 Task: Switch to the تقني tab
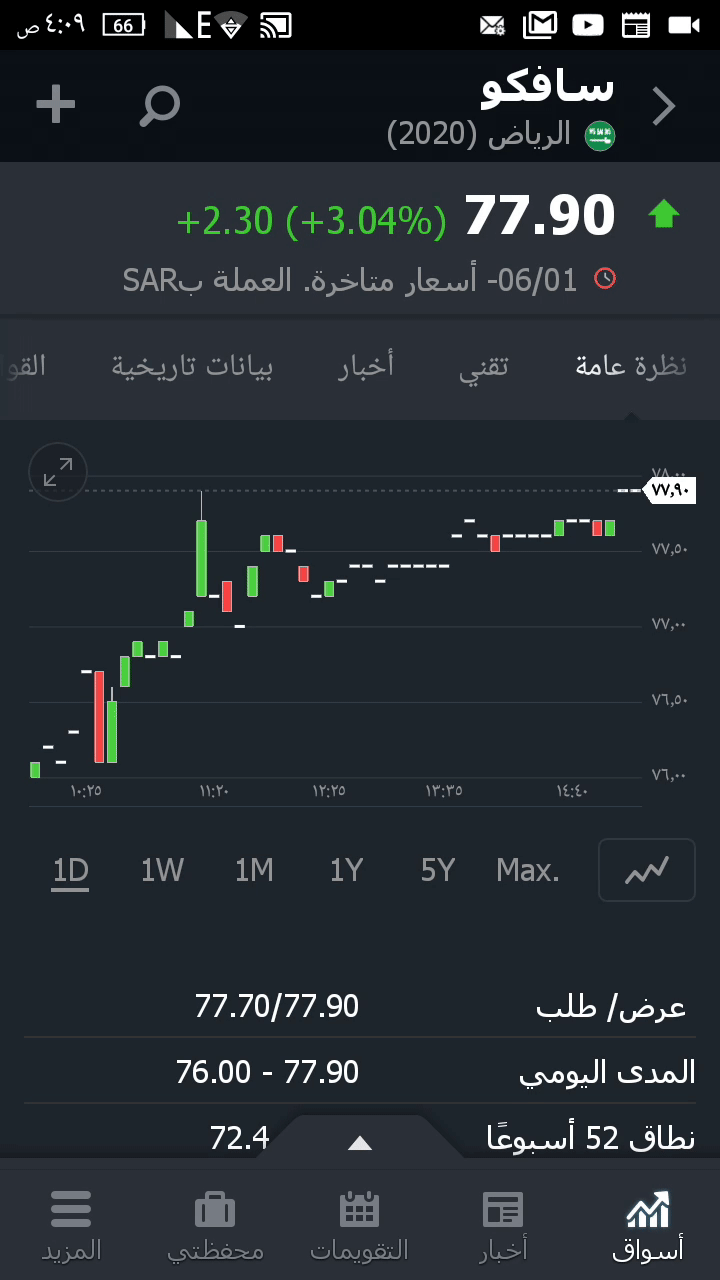484,366
